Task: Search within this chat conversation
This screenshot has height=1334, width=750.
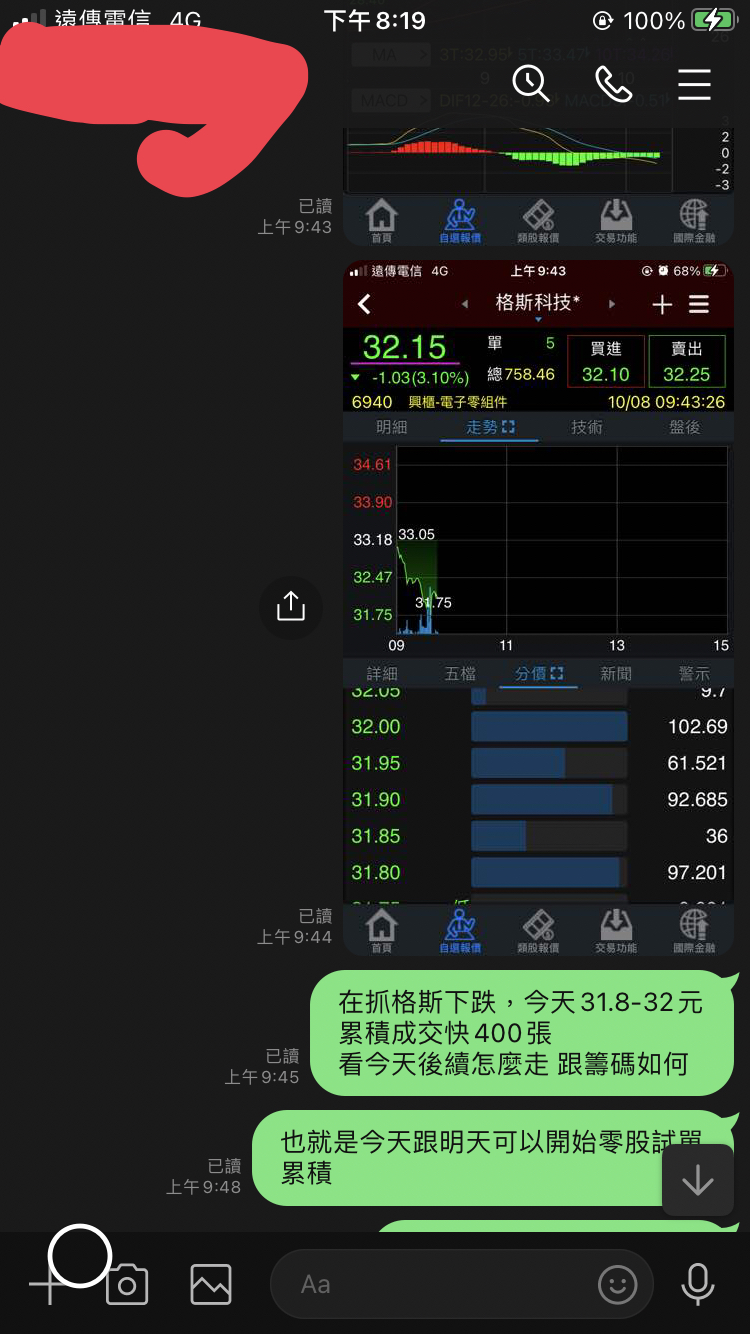Action: click(x=531, y=84)
